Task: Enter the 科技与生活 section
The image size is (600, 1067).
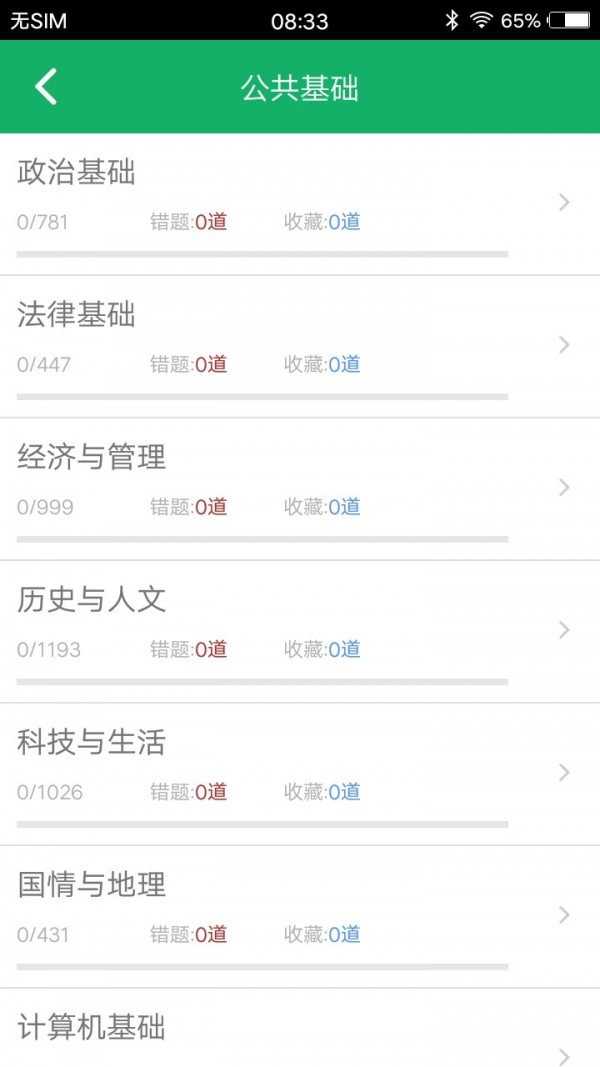Action: (x=300, y=774)
